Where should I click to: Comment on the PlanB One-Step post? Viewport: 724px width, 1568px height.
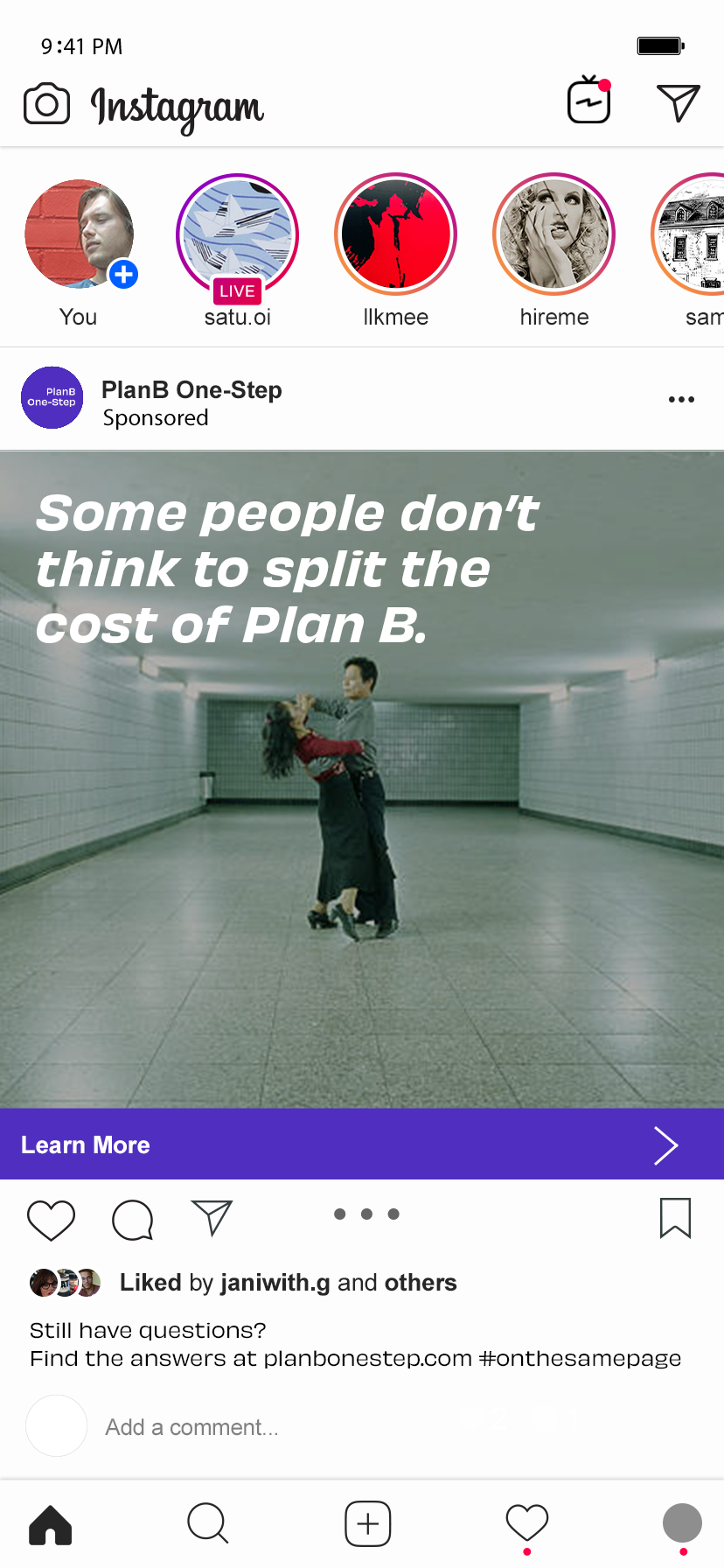(x=133, y=1220)
